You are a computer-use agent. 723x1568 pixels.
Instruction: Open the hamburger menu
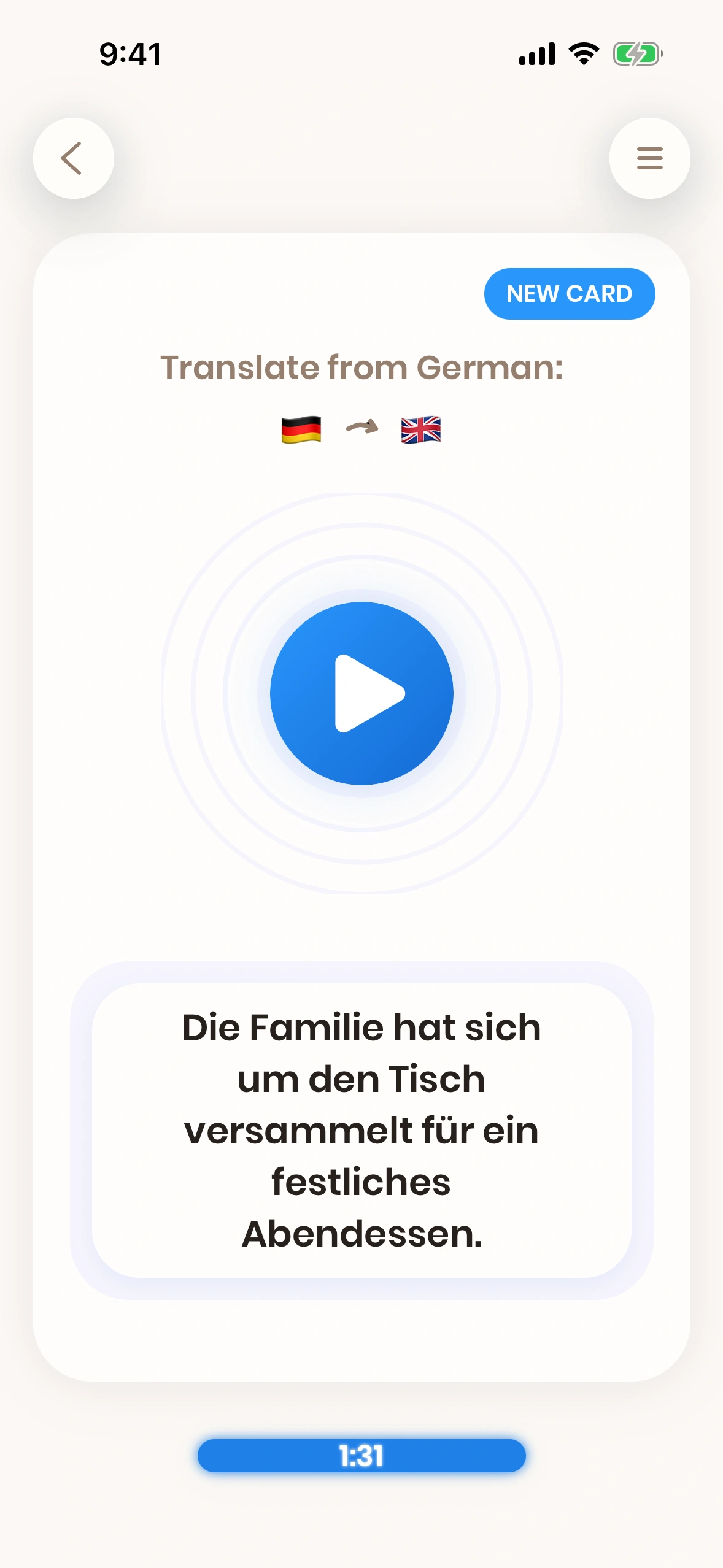[649, 158]
